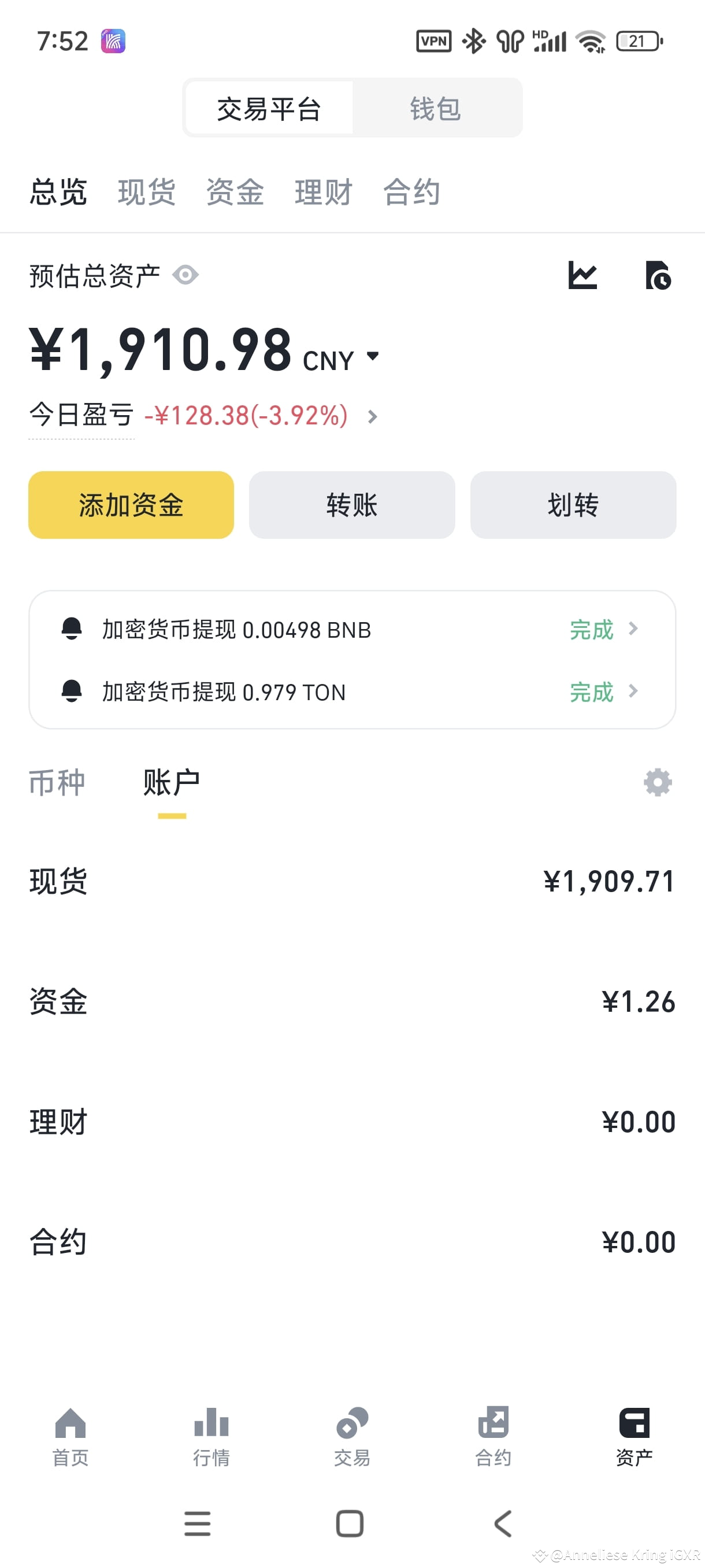Open the asset analysis chart icon
This screenshot has height=1568, width=705.
[582, 275]
